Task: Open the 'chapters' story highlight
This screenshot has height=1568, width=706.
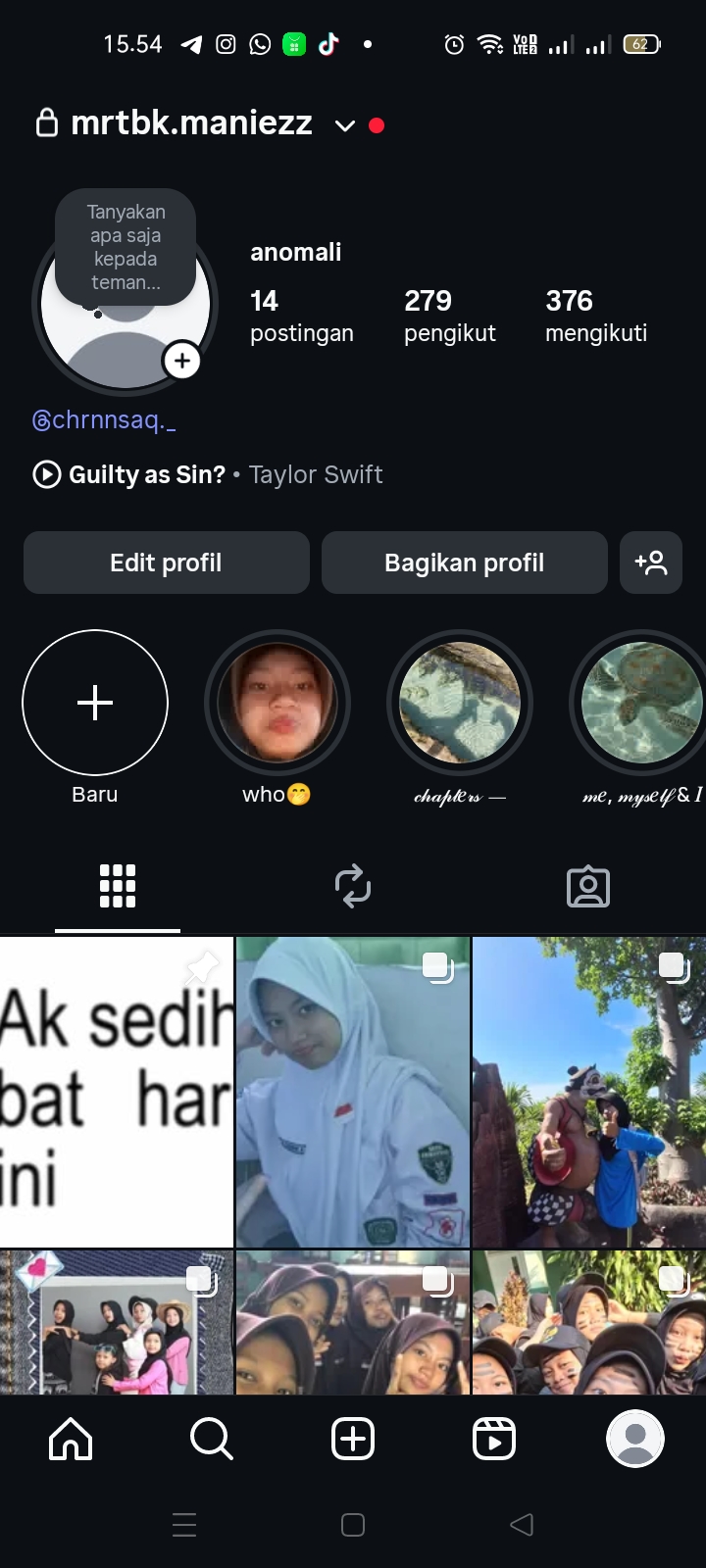Action: pyautogui.click(x=460, y=703)
